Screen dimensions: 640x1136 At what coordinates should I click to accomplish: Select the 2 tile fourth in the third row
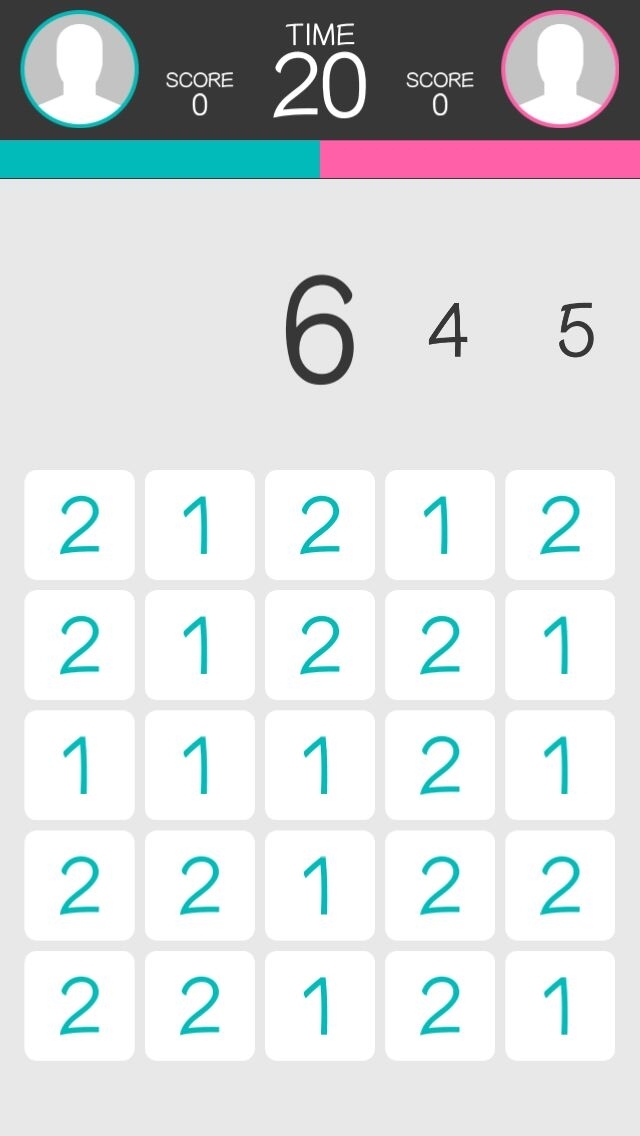pyautogui.click(x=439, y=765)
